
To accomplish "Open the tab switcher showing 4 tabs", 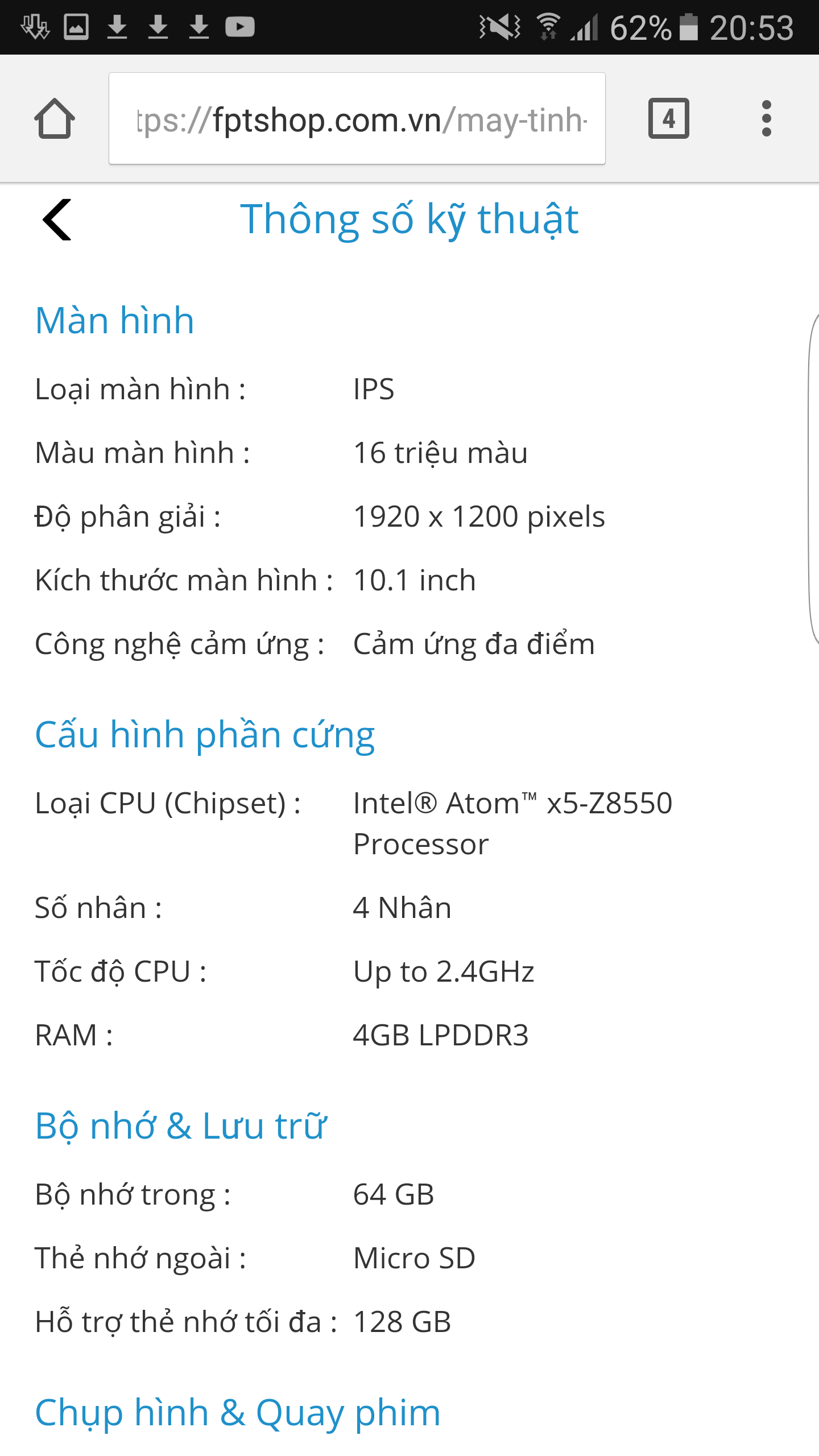I will click(x=669, y=118).
